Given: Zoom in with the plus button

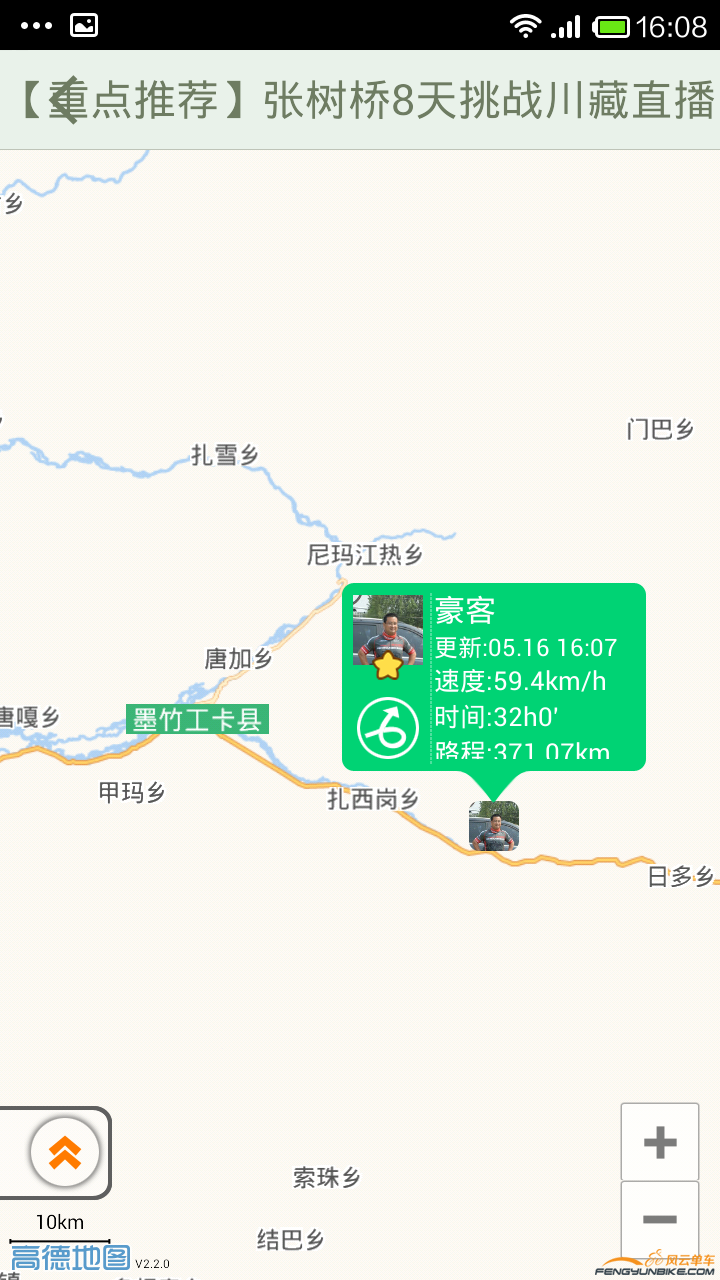Looking at the screenshot, I should (659, 1140).
